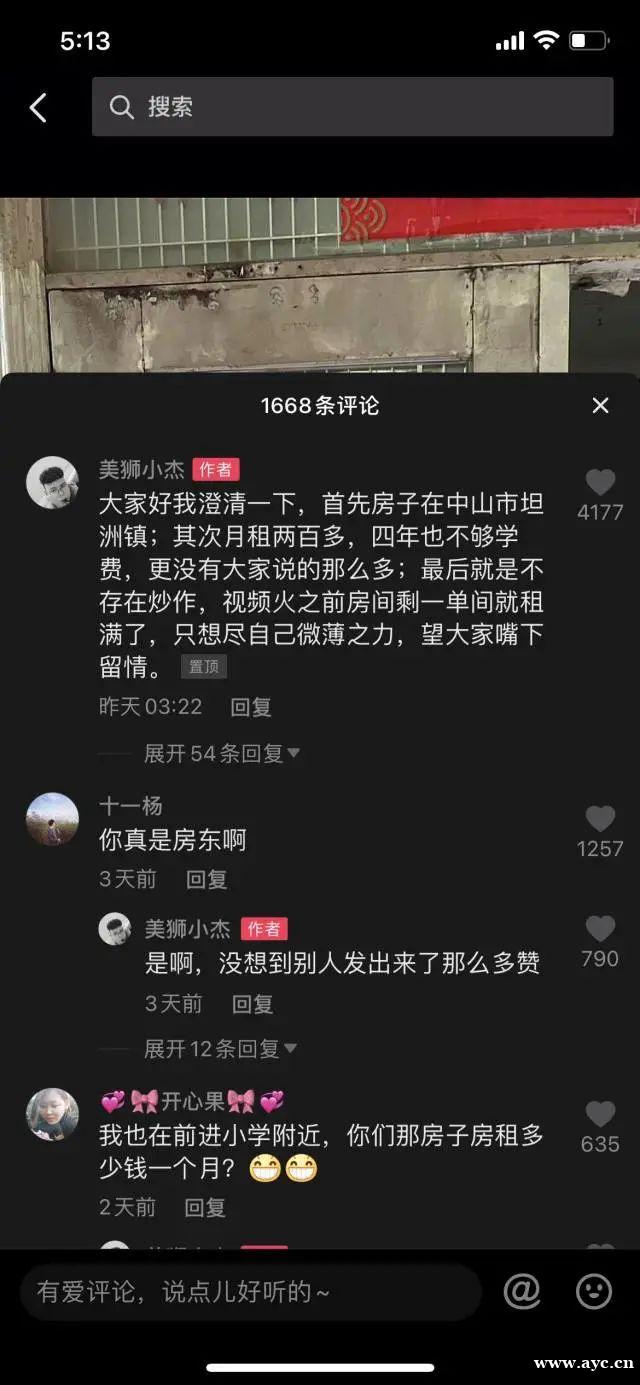Close the 1668条评论 comments panel
The image size is (640, 1385).
[x=600, y=405]
